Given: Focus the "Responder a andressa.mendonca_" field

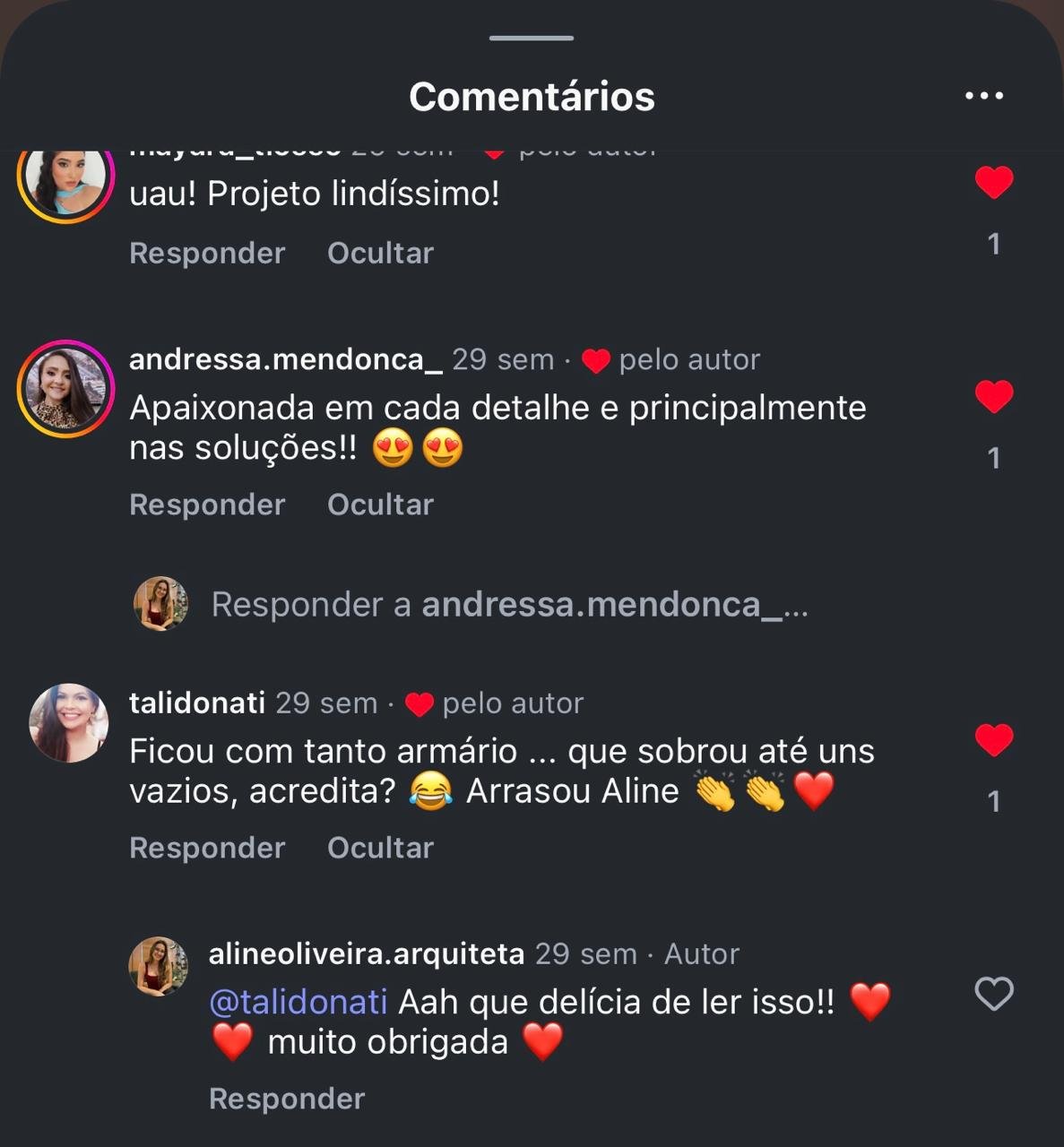Looking at the screenshot, I should 509,605.
